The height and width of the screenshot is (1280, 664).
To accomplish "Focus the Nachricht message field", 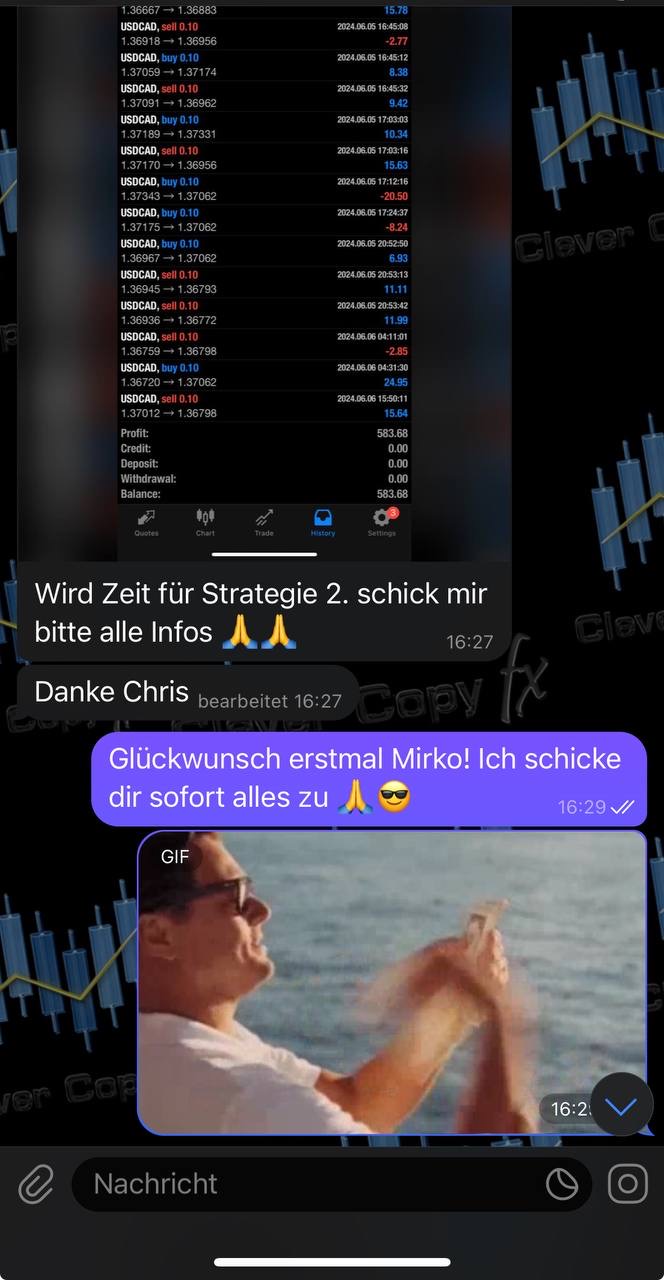I will click(300, 1185).
